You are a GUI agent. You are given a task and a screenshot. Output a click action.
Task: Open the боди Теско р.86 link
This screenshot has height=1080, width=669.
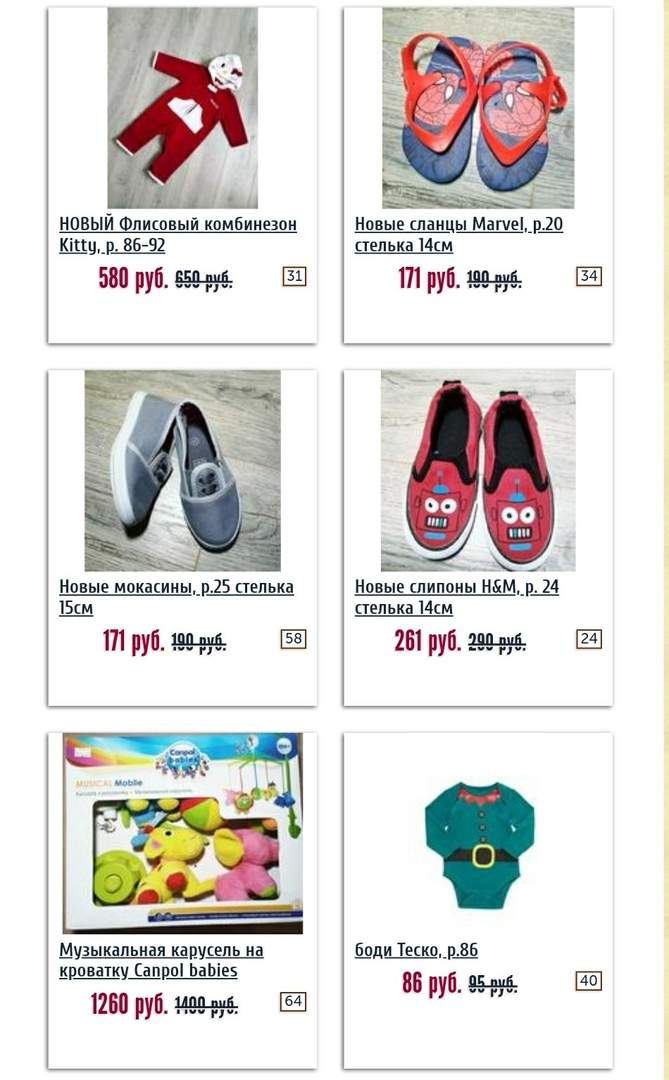tap(416, 950)
